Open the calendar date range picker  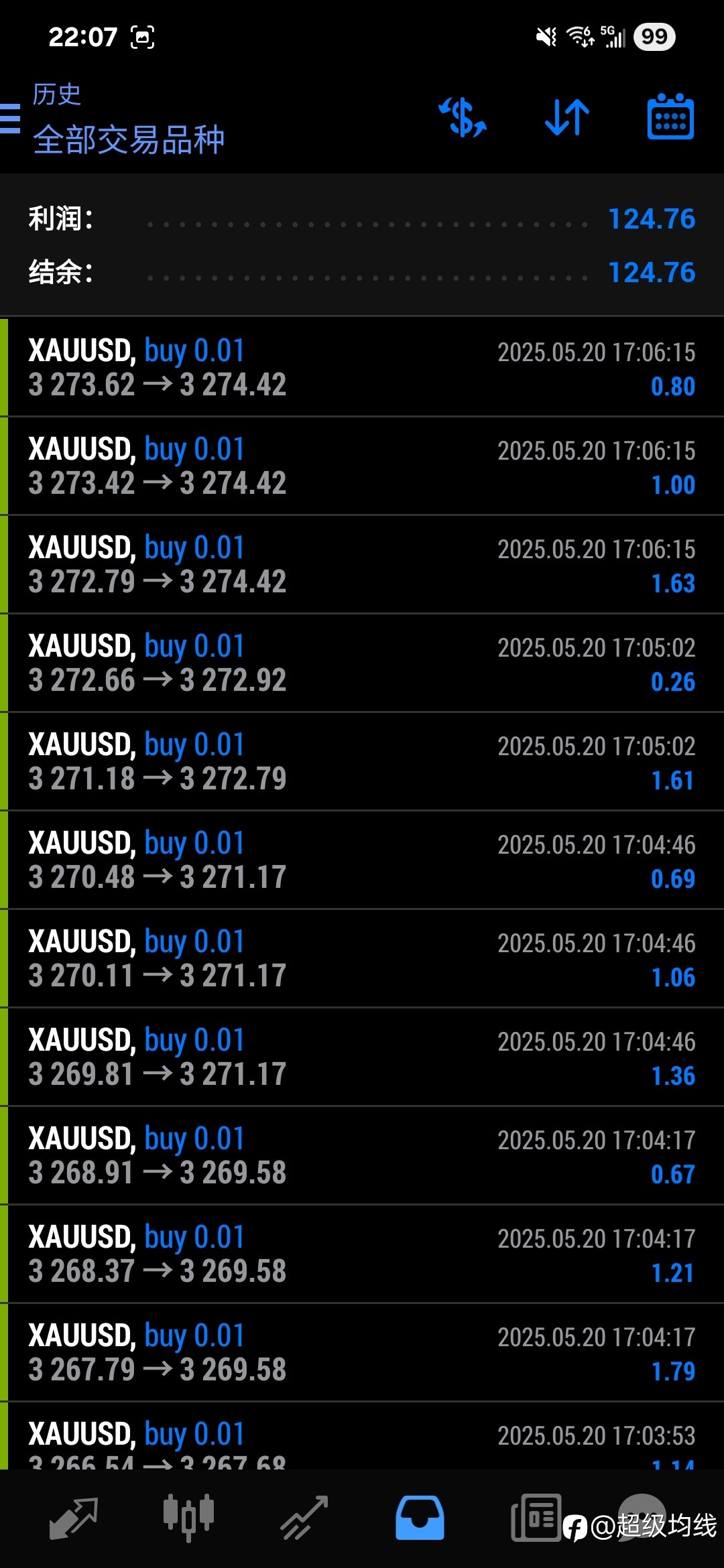(x=670, y=117)
